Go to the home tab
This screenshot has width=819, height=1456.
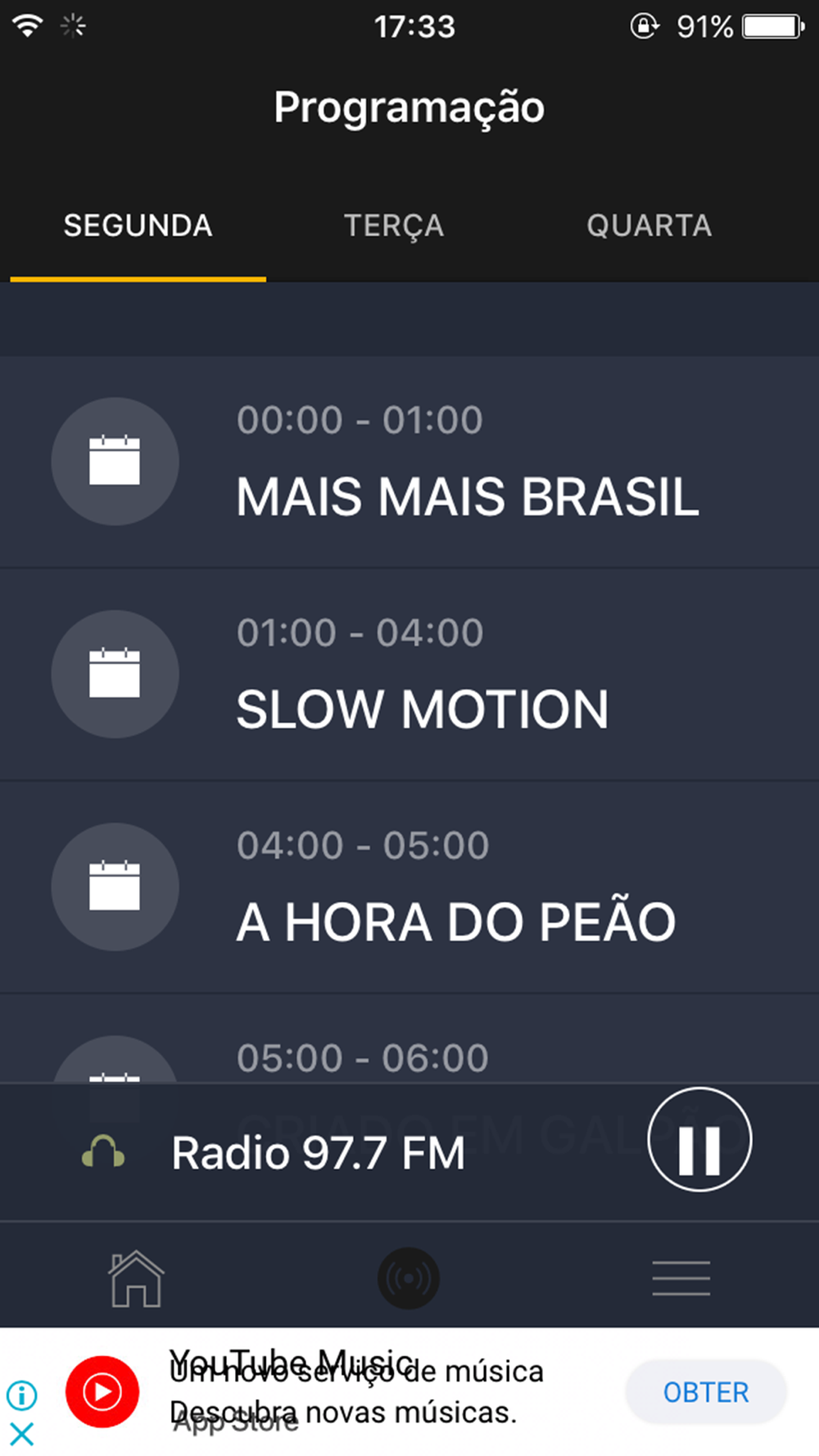[136, 1278]
